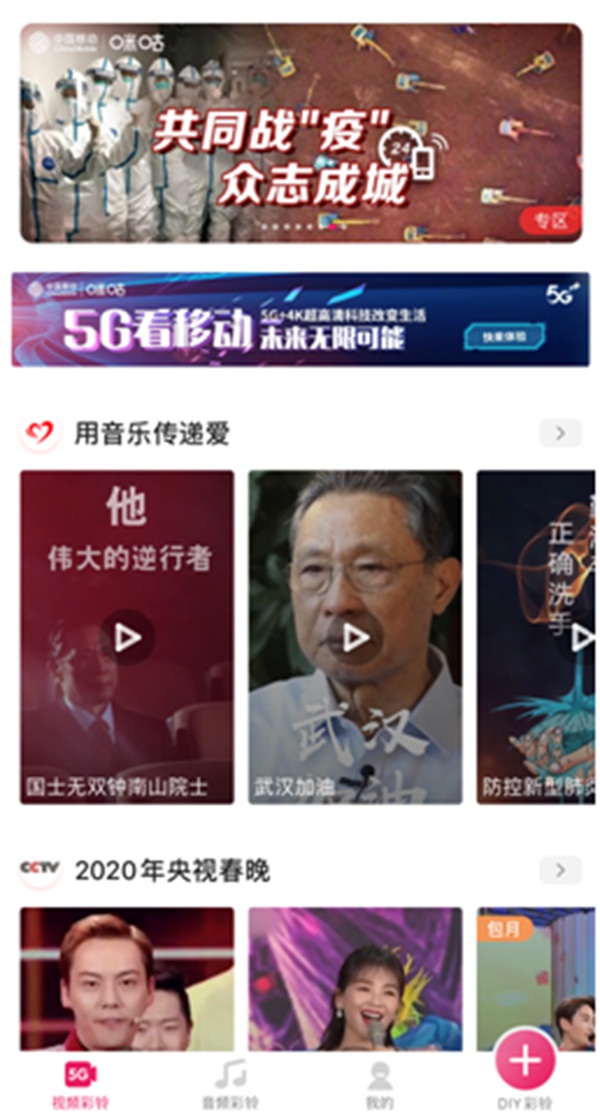Switch to the 音频彩铃 tab
The height and width of the screenshot is (1119, 600).
point(231,1084)
